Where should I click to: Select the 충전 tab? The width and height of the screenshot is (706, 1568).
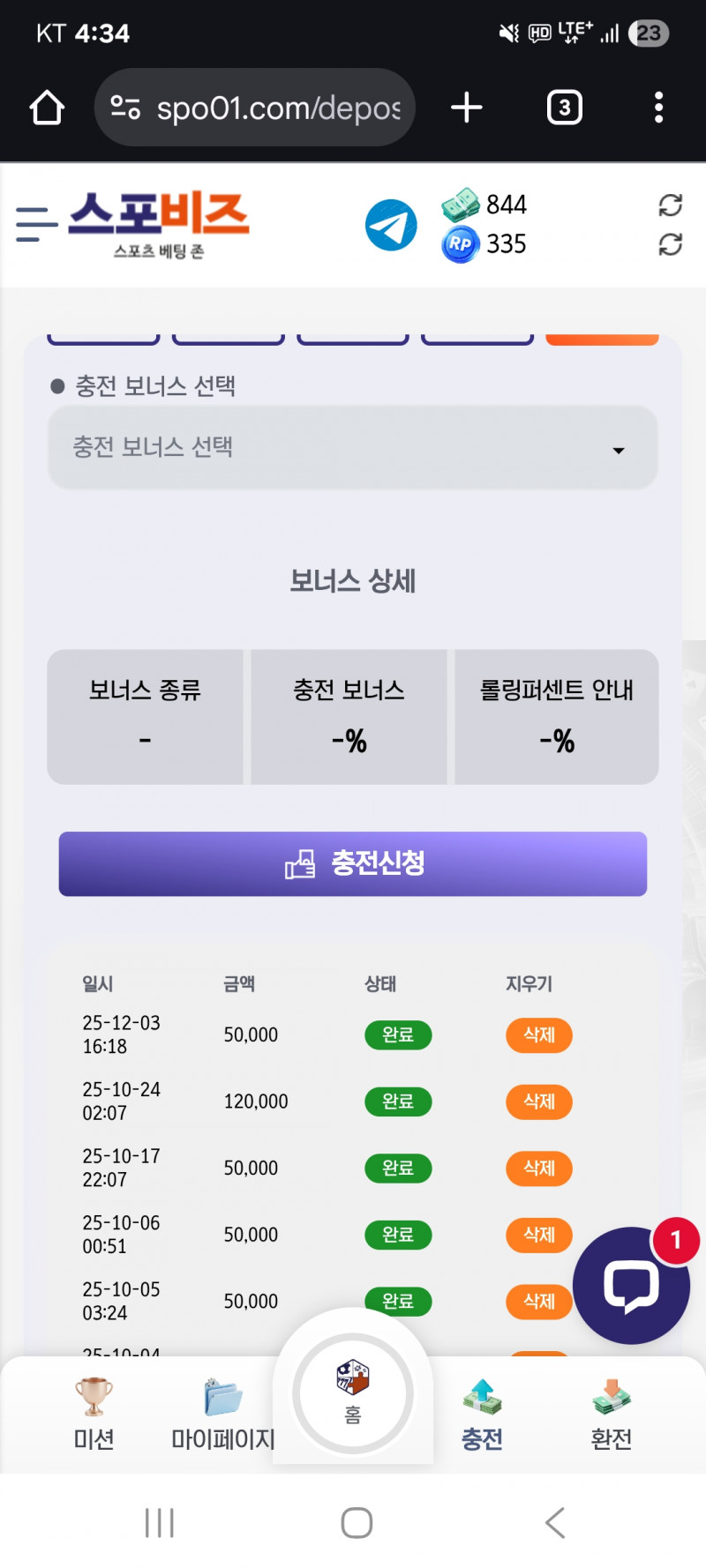click(x=482, y=1414)
